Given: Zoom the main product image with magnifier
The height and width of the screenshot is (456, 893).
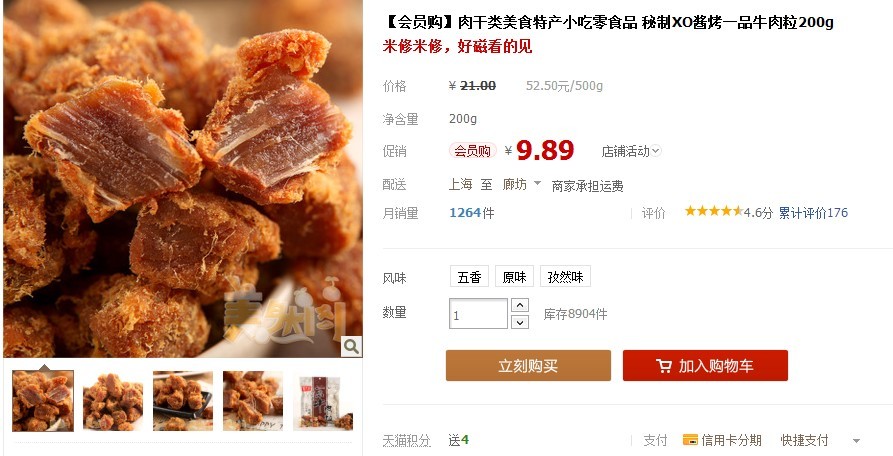Looking at the screenshot, I should point(351,346).
